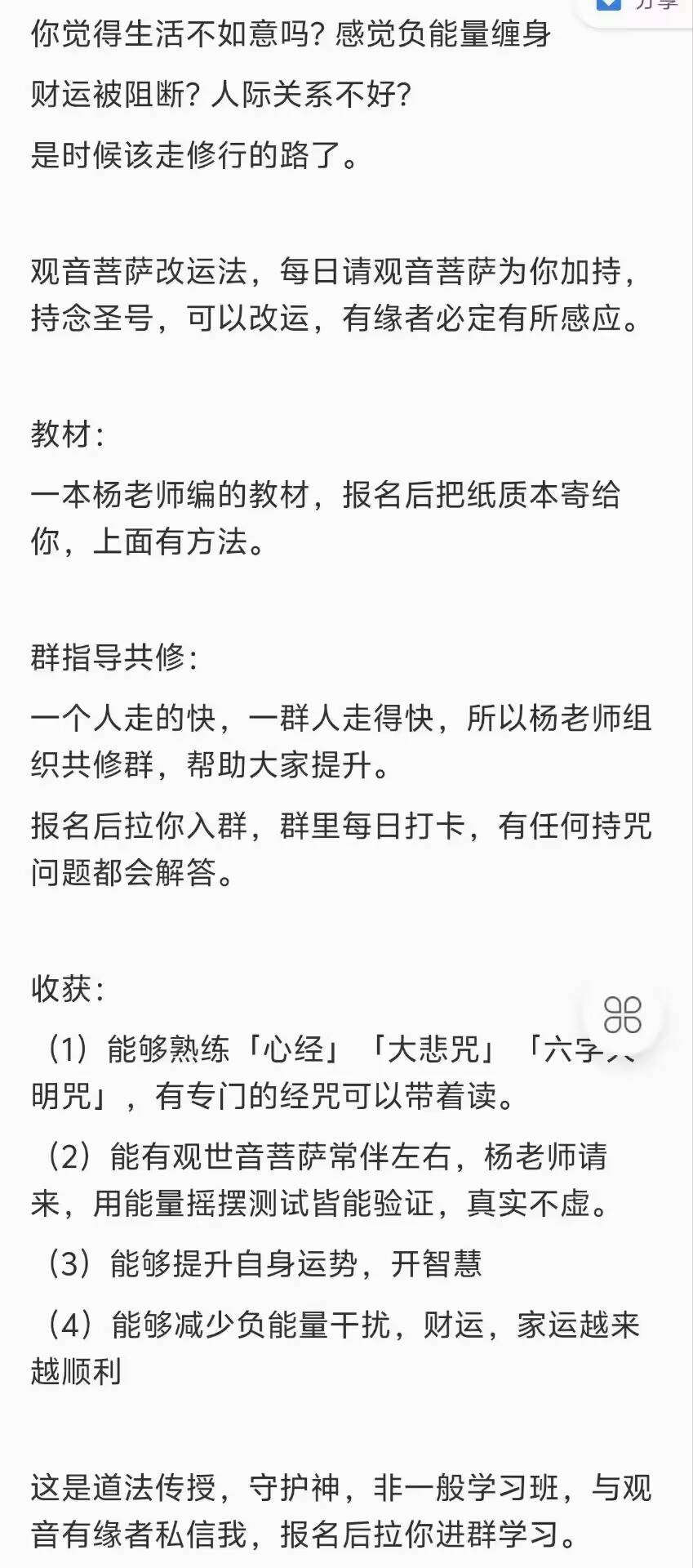The image size is (693, 1568).
Task: Open the floating four-circle menu button
Action: coord(623,1015)
